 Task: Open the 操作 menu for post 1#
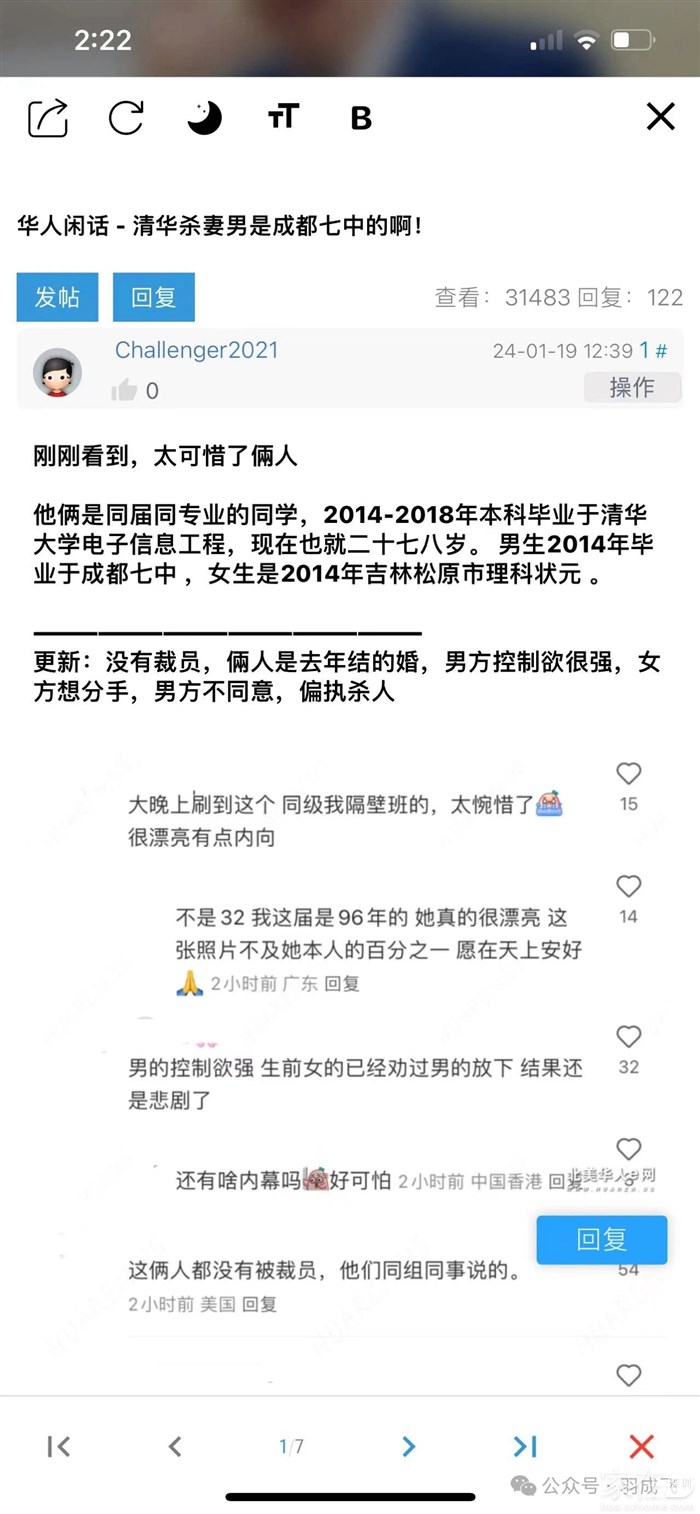(631, 387)
